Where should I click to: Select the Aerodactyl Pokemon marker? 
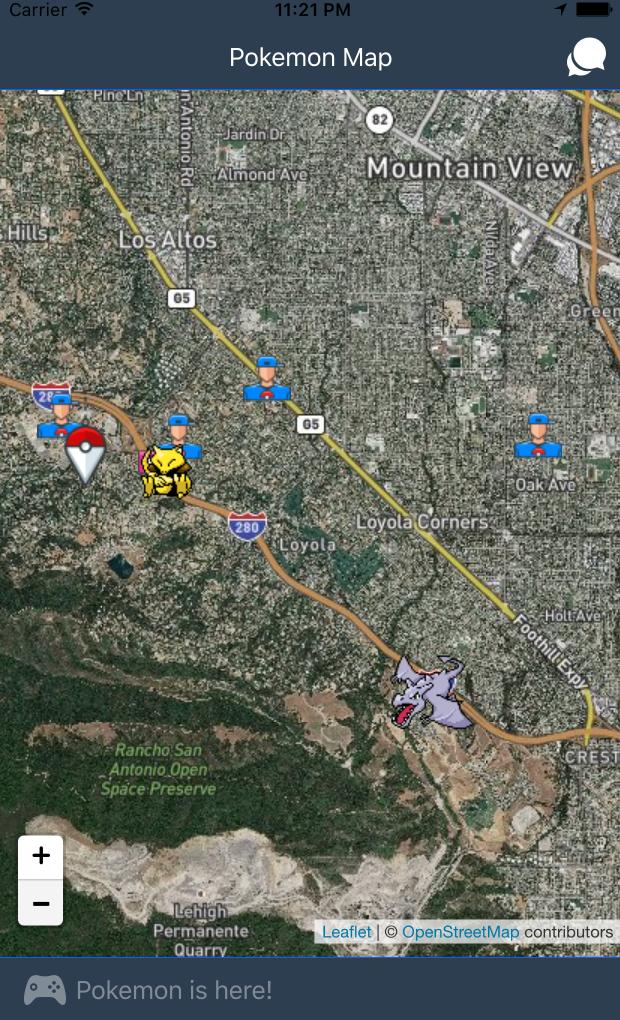pyautogui.click(x=428, y=690)
